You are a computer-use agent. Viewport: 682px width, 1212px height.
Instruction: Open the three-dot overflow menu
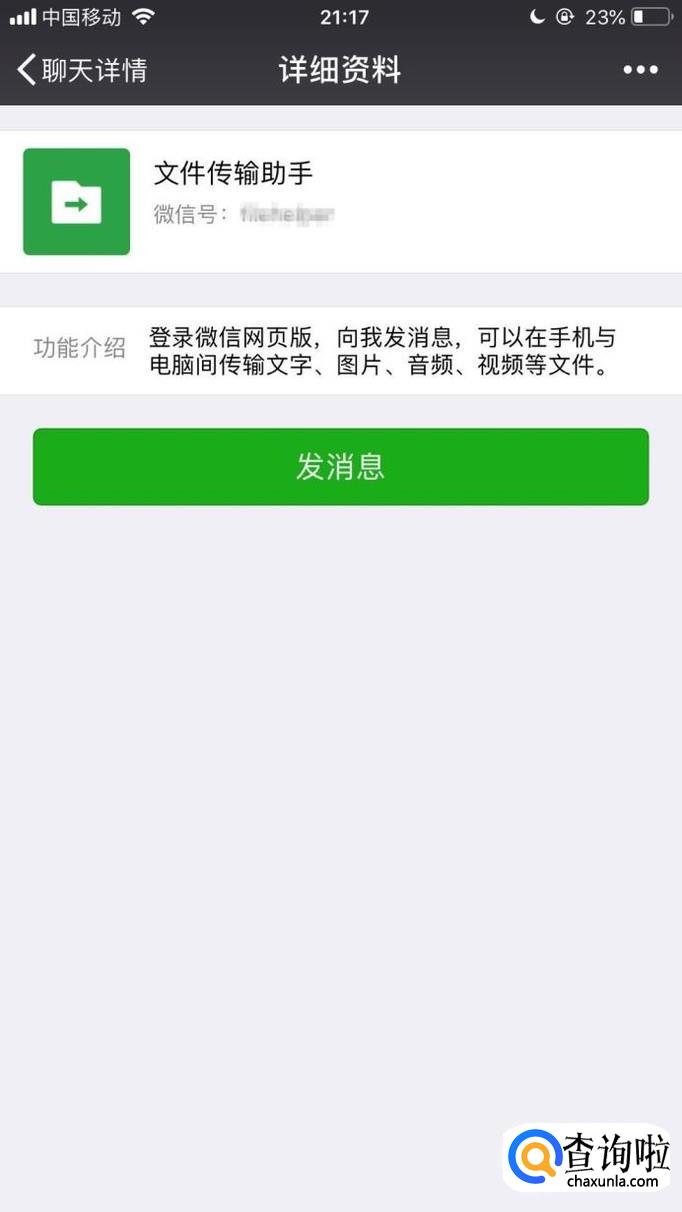coord(640,70)
